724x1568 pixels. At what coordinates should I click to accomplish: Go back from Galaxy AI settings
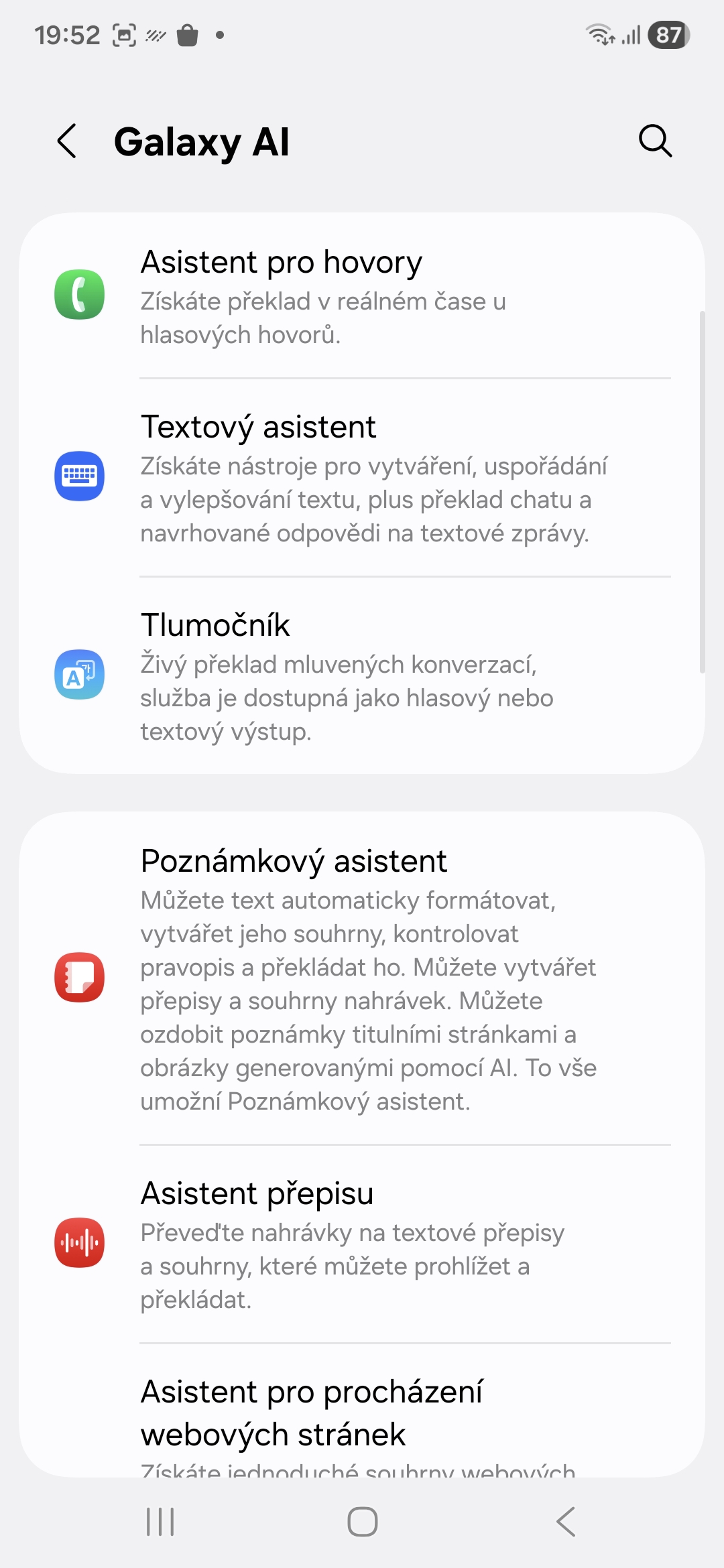tap(67, 141)
